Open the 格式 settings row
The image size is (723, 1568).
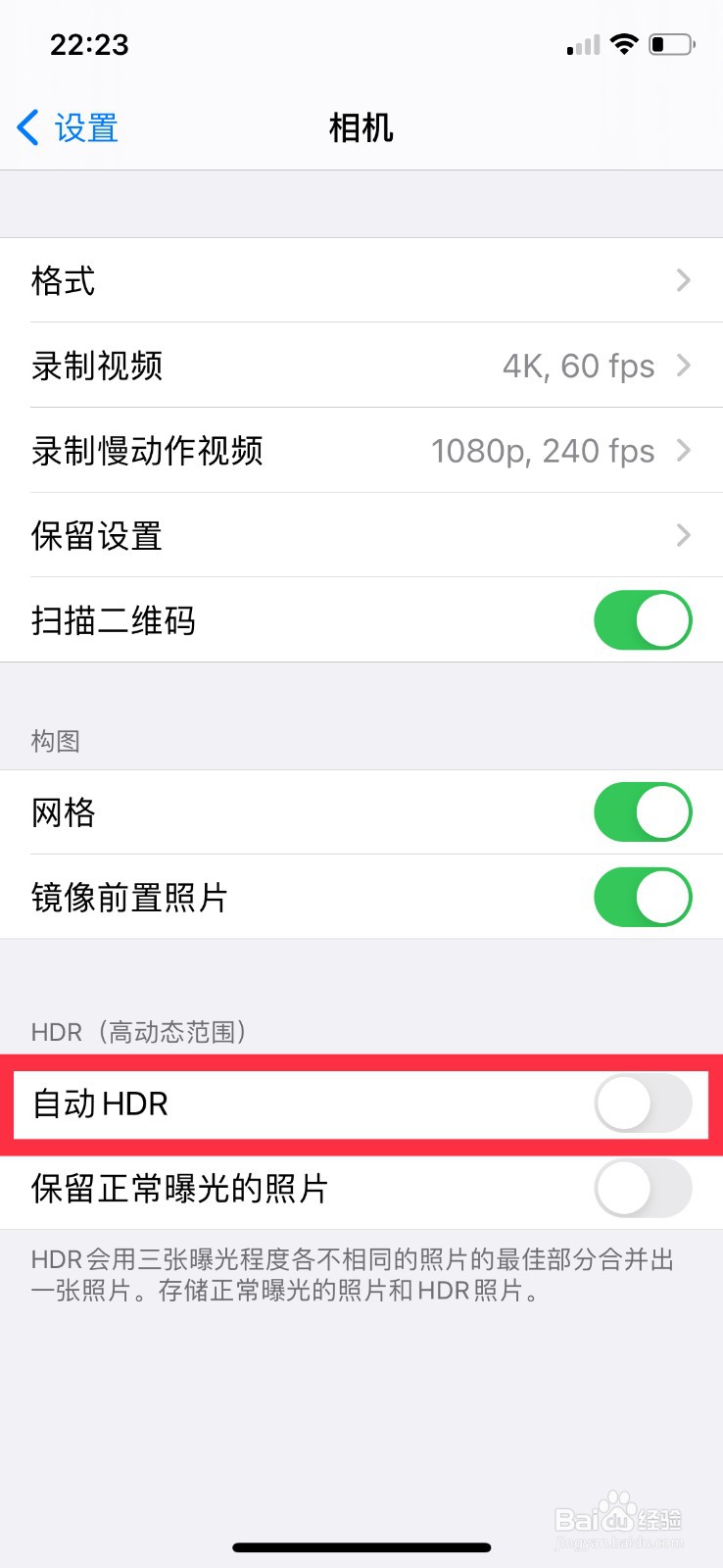(361, 280)
